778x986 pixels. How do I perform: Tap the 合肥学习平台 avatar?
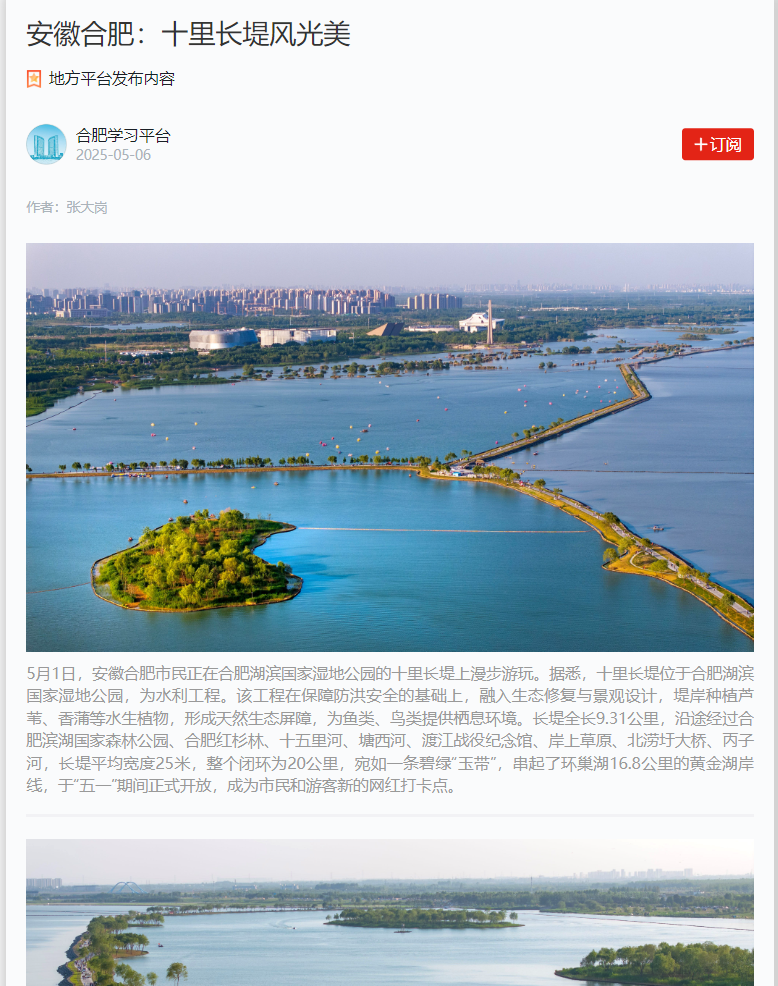pyautogui.click(x=46, y=144)
